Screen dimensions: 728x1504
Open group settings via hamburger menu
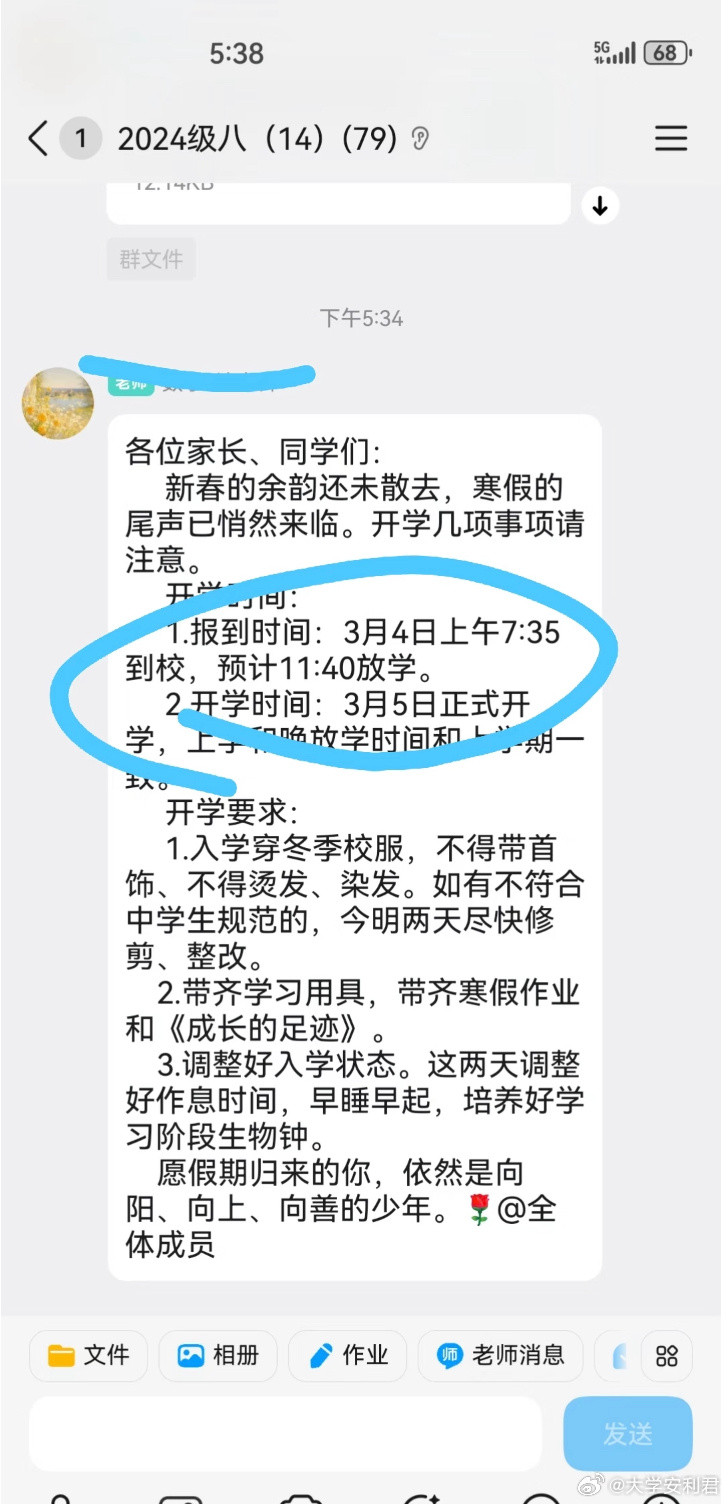tap(670, 139)
